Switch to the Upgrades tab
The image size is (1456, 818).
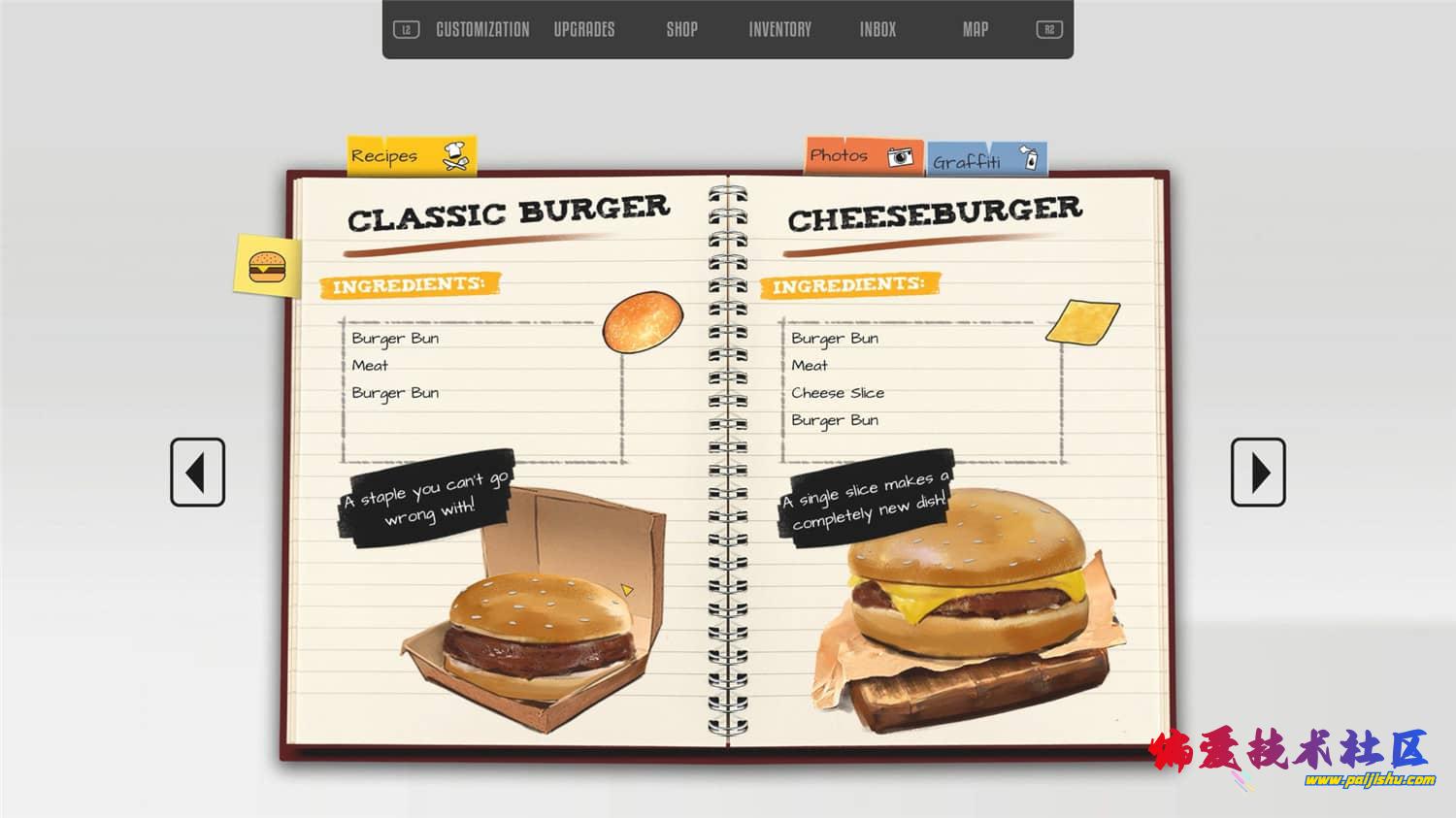584,29
